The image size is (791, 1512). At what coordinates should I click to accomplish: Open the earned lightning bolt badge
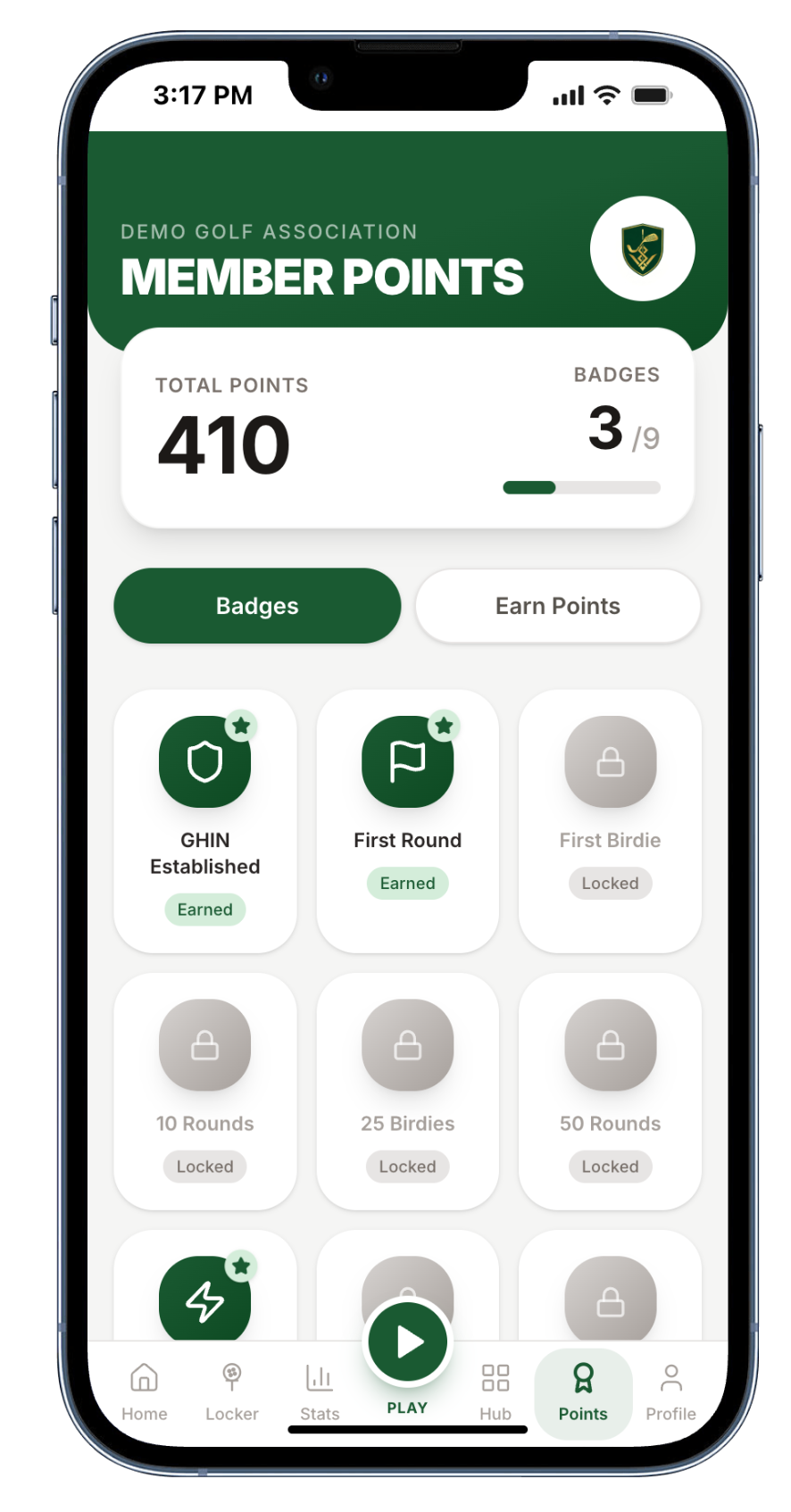pos(204,1297)
